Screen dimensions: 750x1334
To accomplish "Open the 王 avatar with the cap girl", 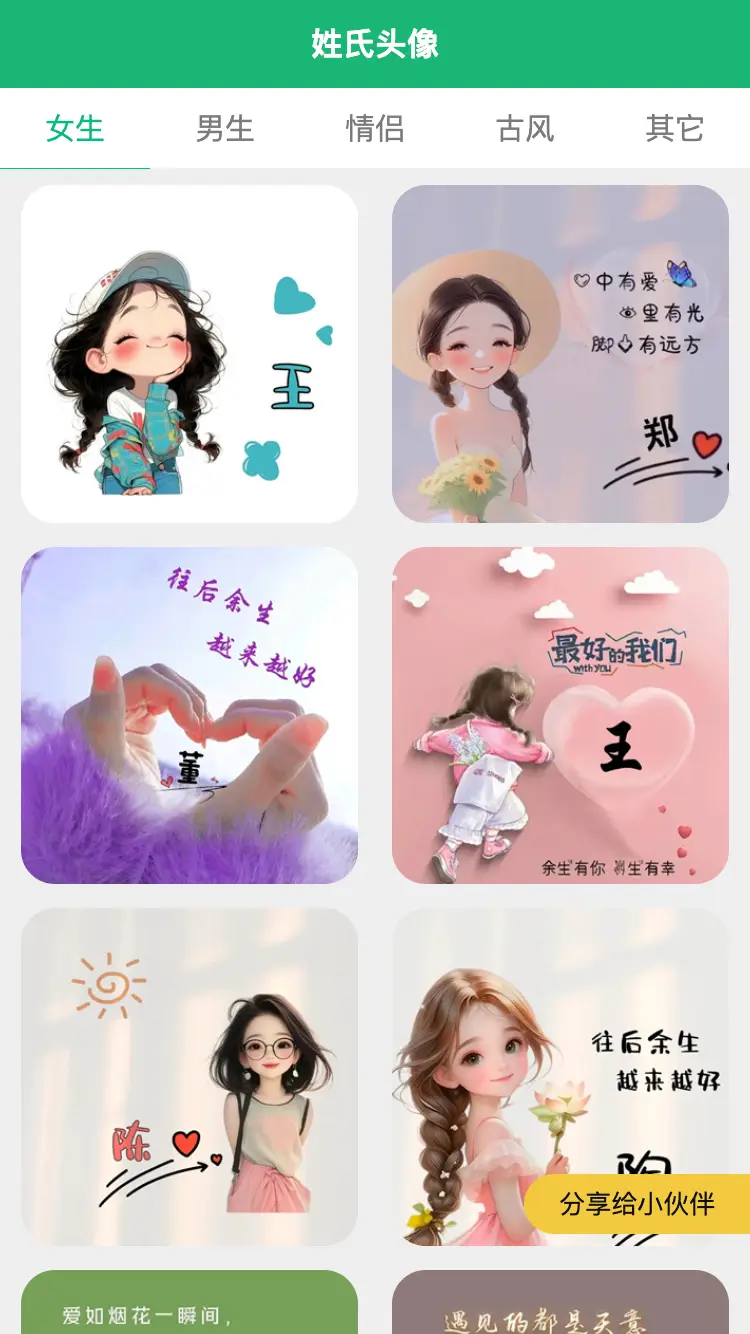I will (x=189, y=354).
